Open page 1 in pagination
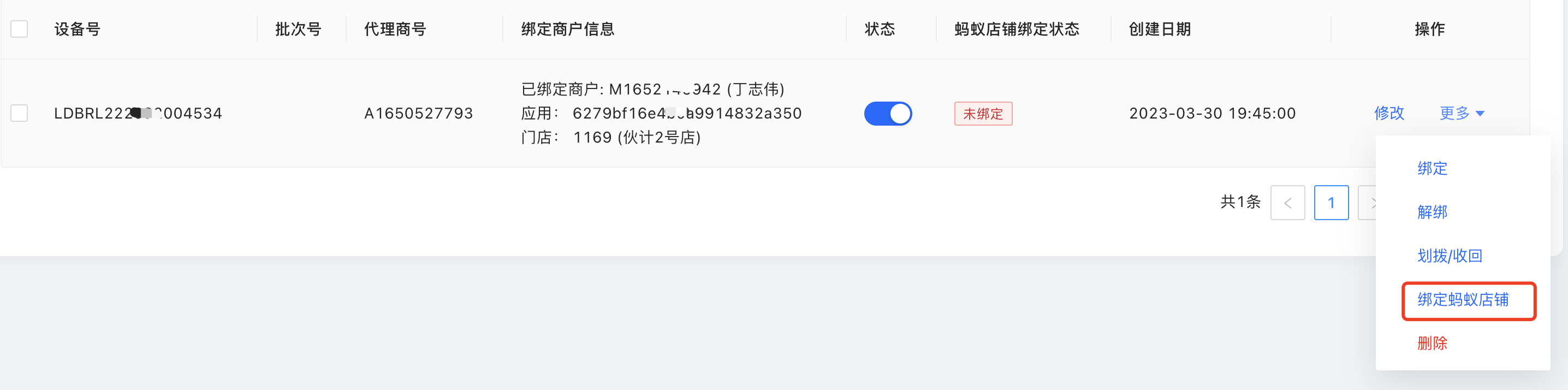The width and height of the screenshot is (1568, 390). 1331,203
